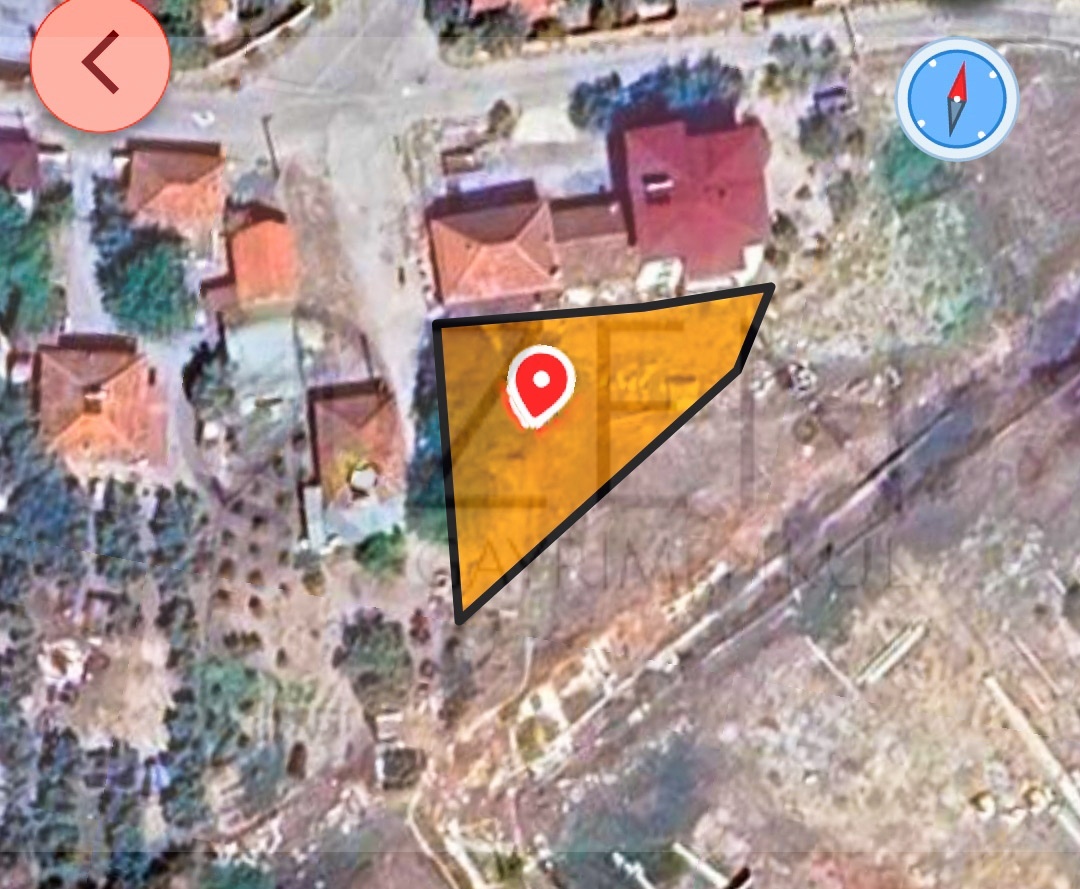
Task: Tap the compass to reset map orientation
Action: [x=957, y=99]
